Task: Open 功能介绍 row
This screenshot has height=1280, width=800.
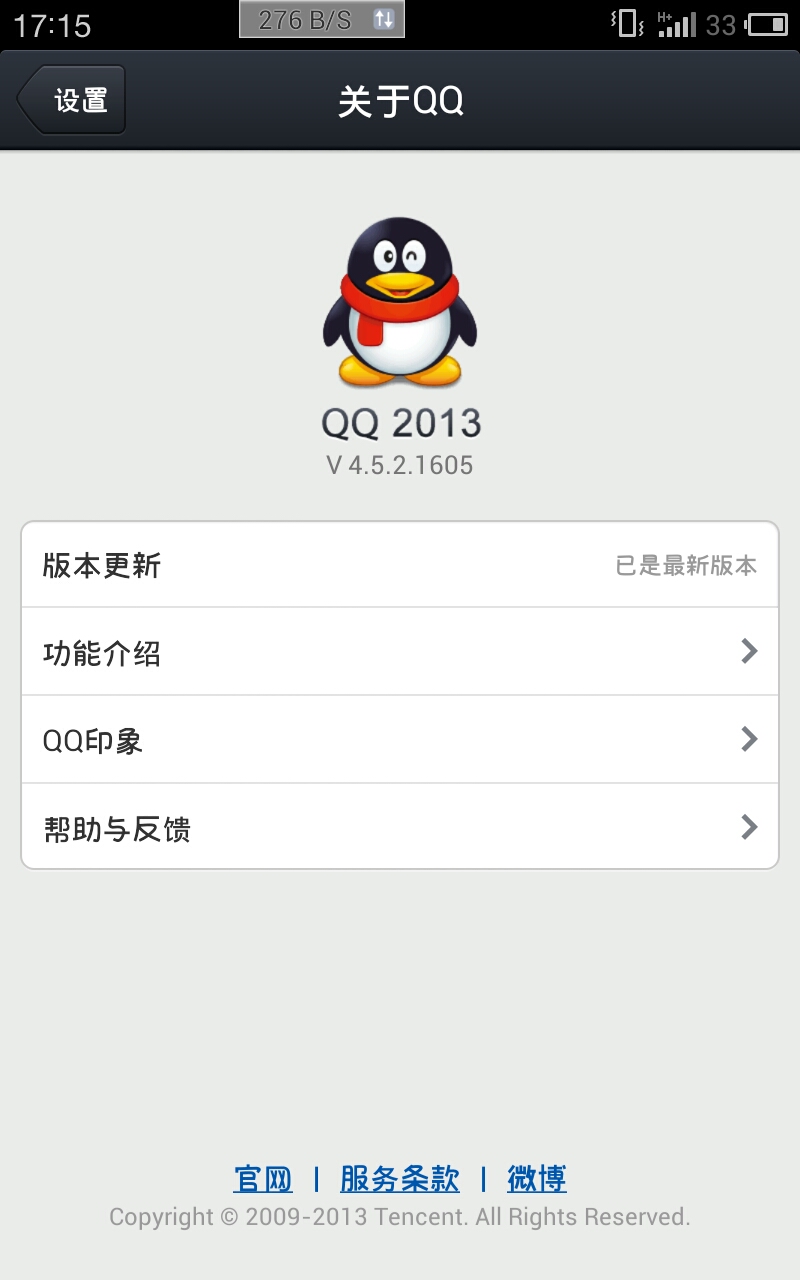Action: (x=400, y=652)
